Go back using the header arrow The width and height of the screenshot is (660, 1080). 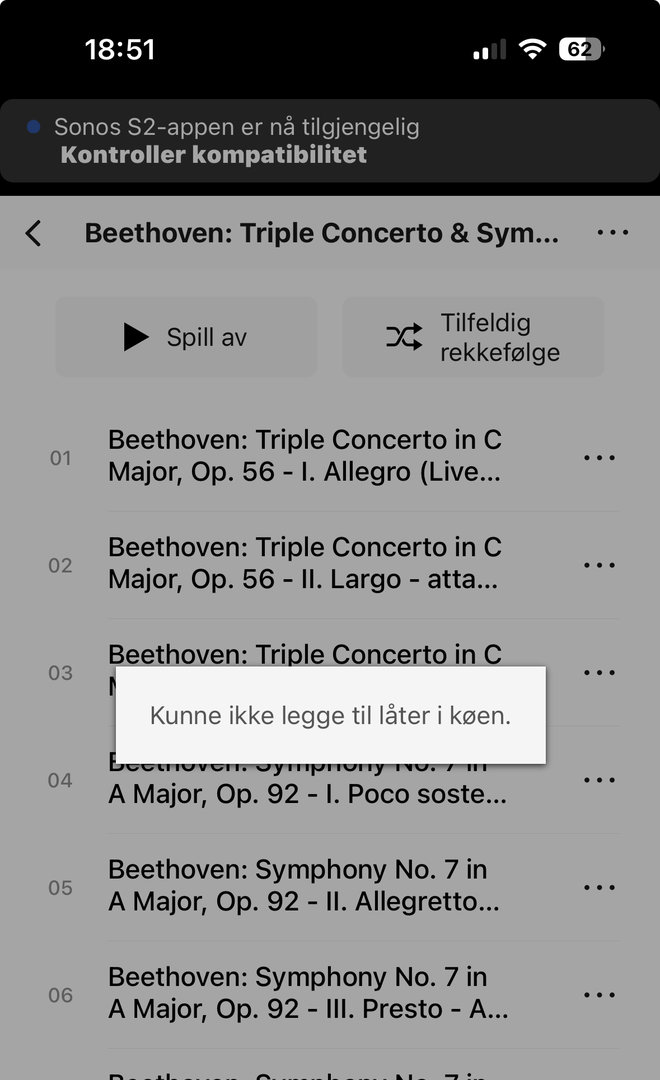pos(34,234)
